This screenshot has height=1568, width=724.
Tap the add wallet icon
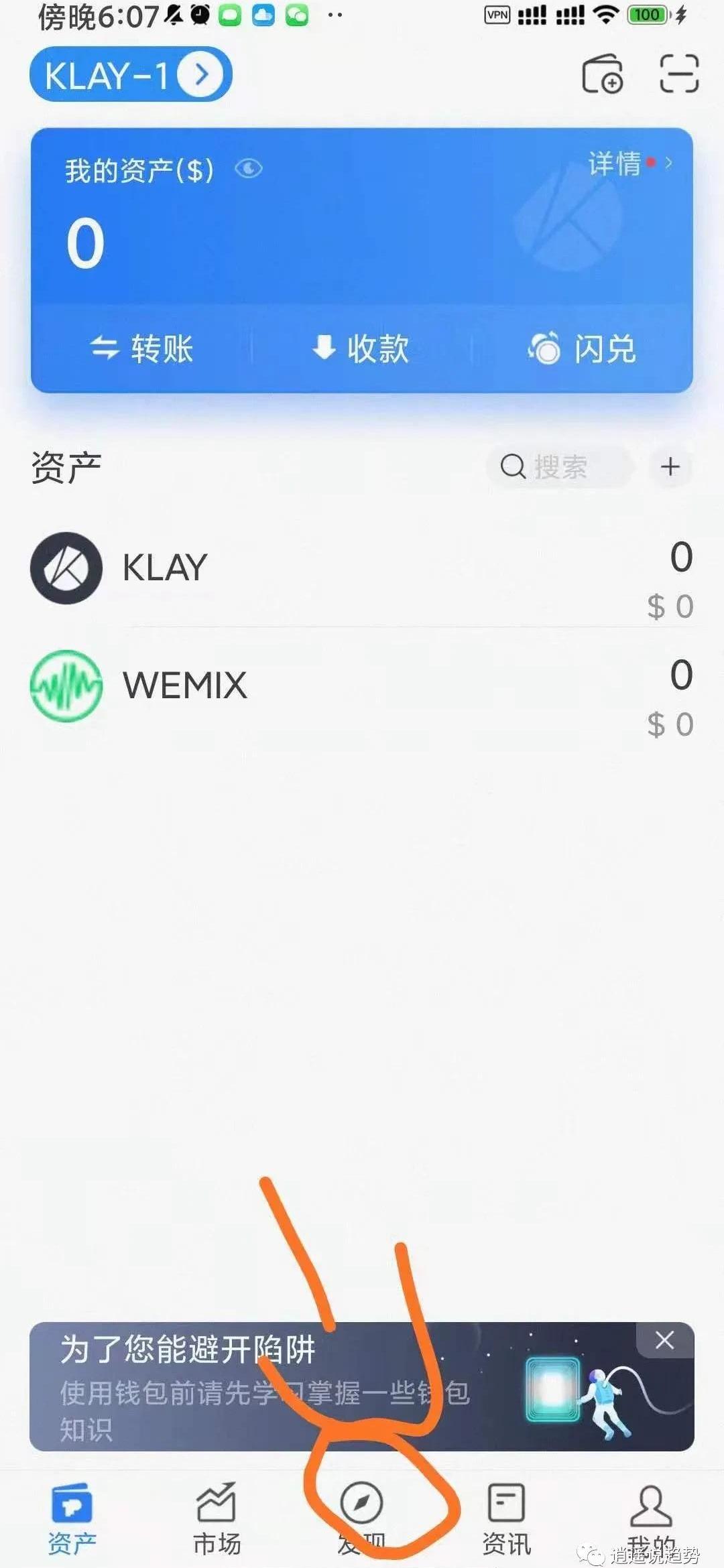(x=602, y=74)
